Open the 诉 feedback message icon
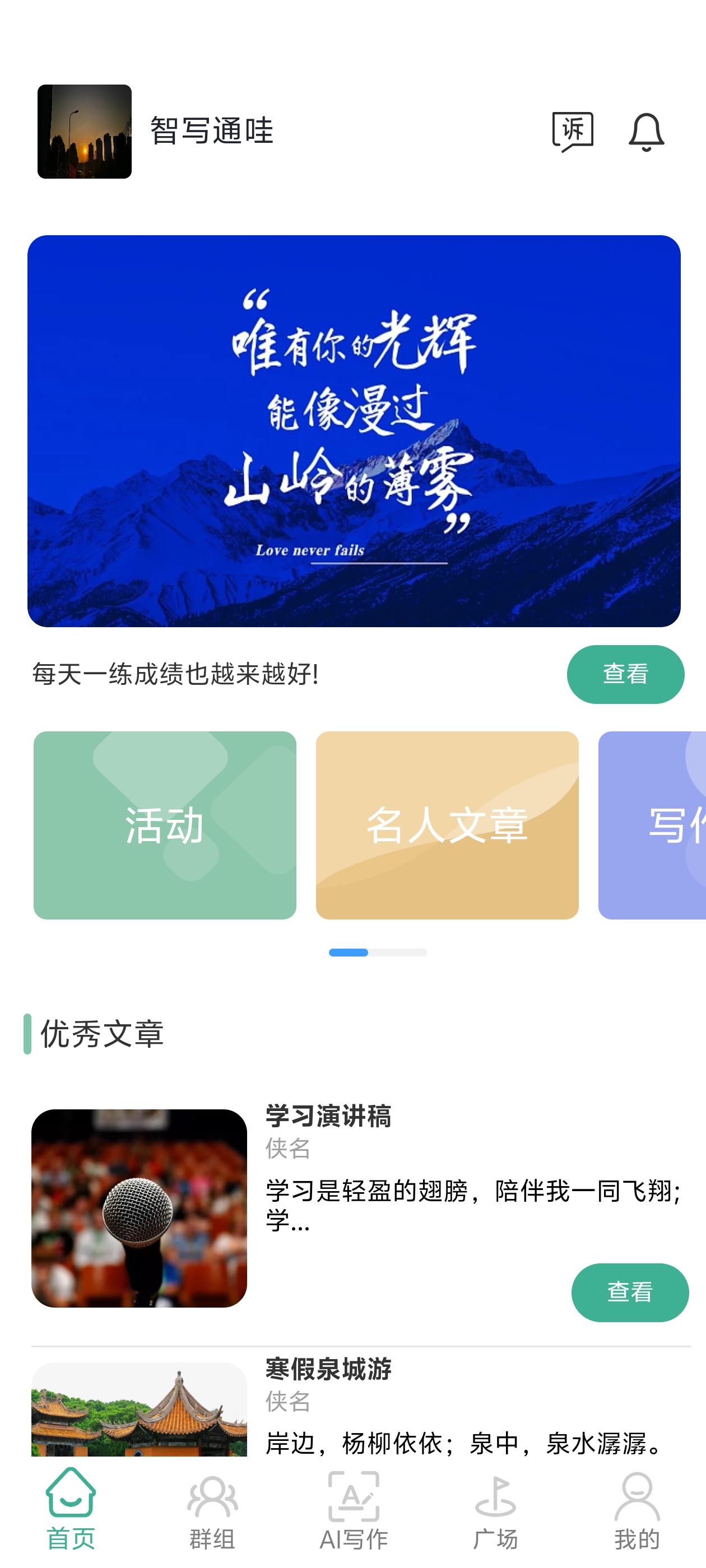706x1568 pixels. 572,132
